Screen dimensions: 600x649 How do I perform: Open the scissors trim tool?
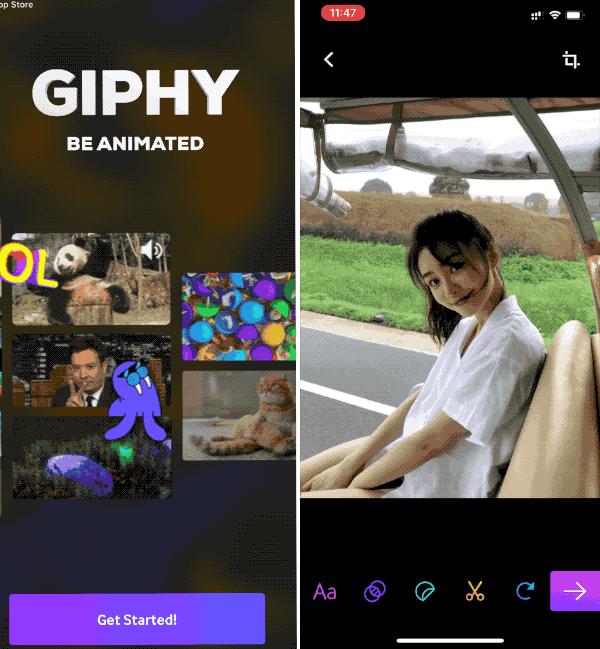click(x=475, y=592)
